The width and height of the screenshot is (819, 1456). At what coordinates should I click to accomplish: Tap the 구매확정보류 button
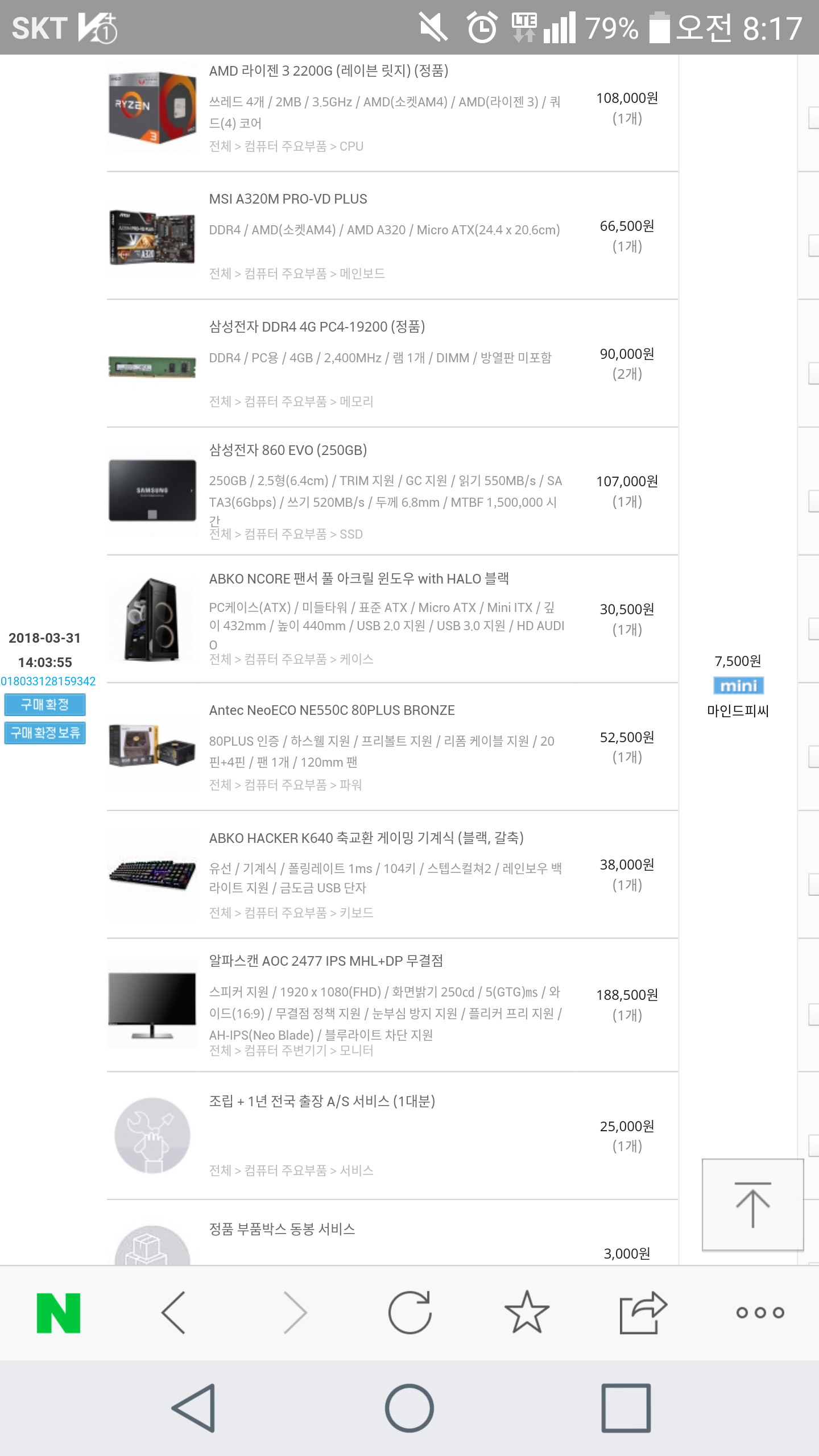tap(45, 733)
